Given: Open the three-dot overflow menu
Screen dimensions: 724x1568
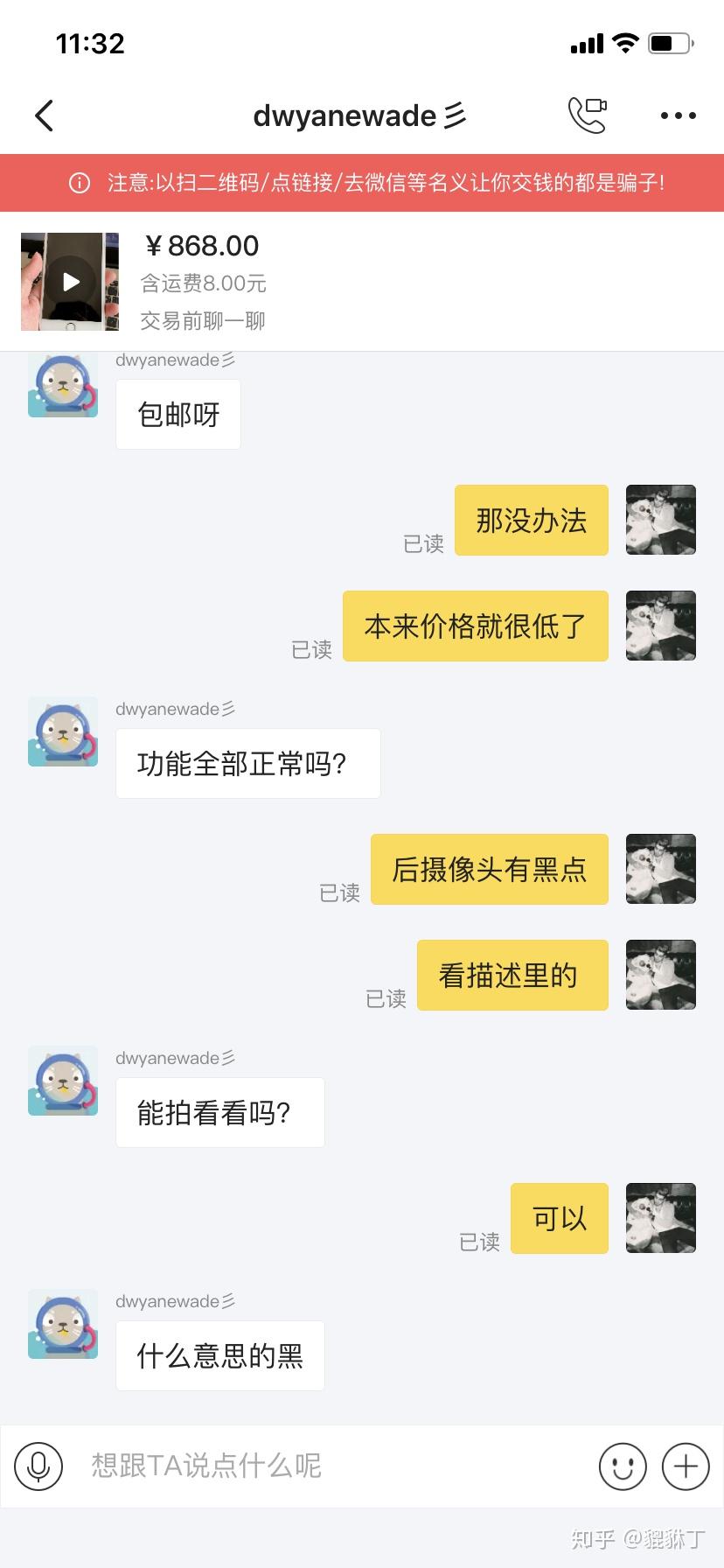Looking at the screenshot, I should 678,115.
